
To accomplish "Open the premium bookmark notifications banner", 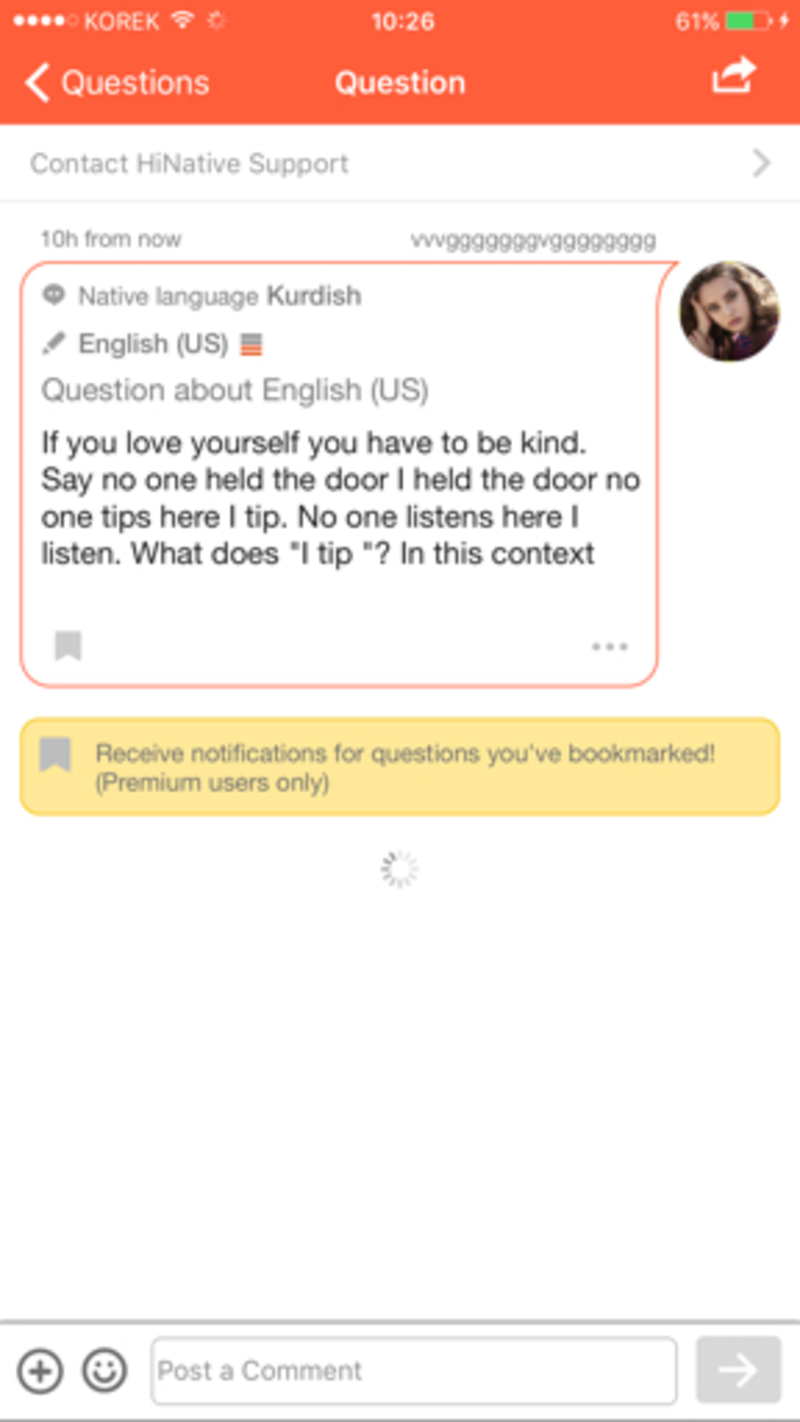I will click(x=400, y=767).
